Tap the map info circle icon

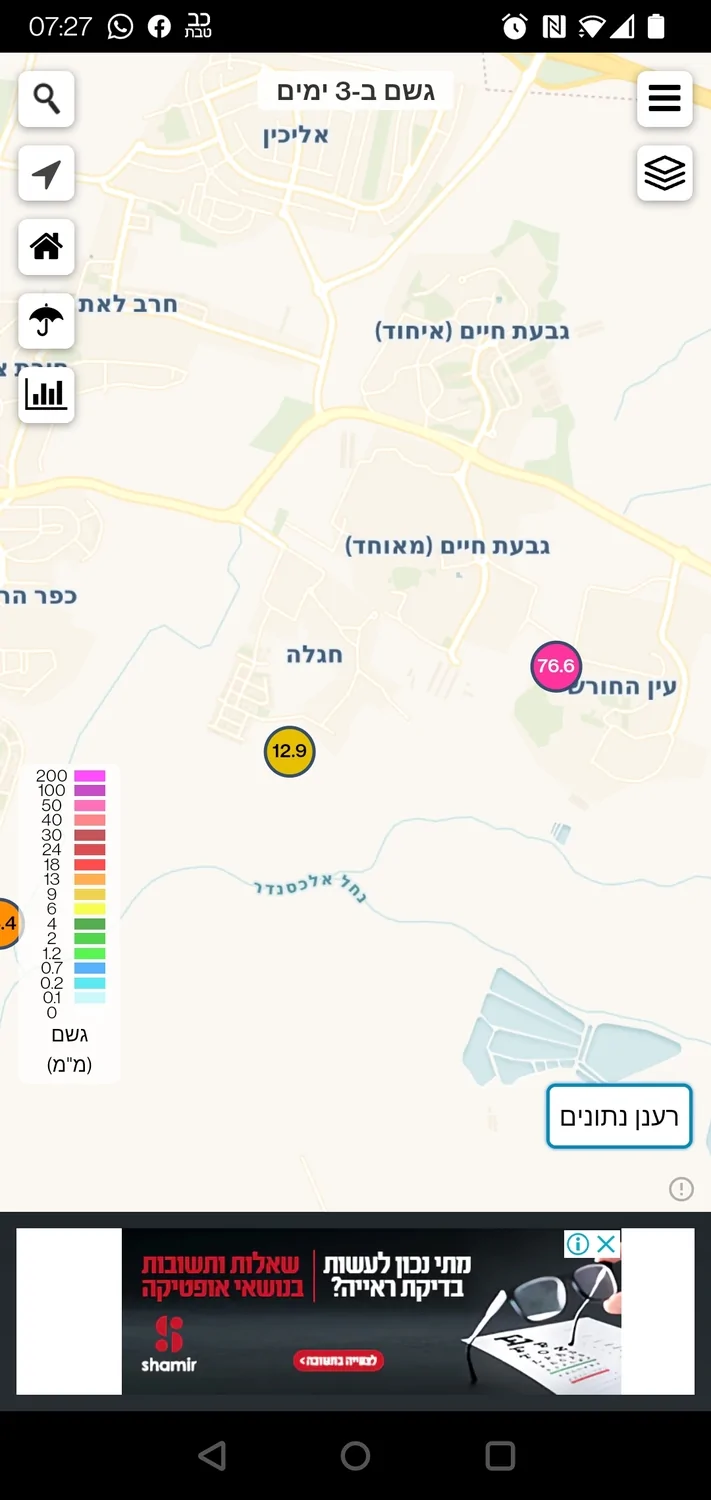coord(681,1189)
